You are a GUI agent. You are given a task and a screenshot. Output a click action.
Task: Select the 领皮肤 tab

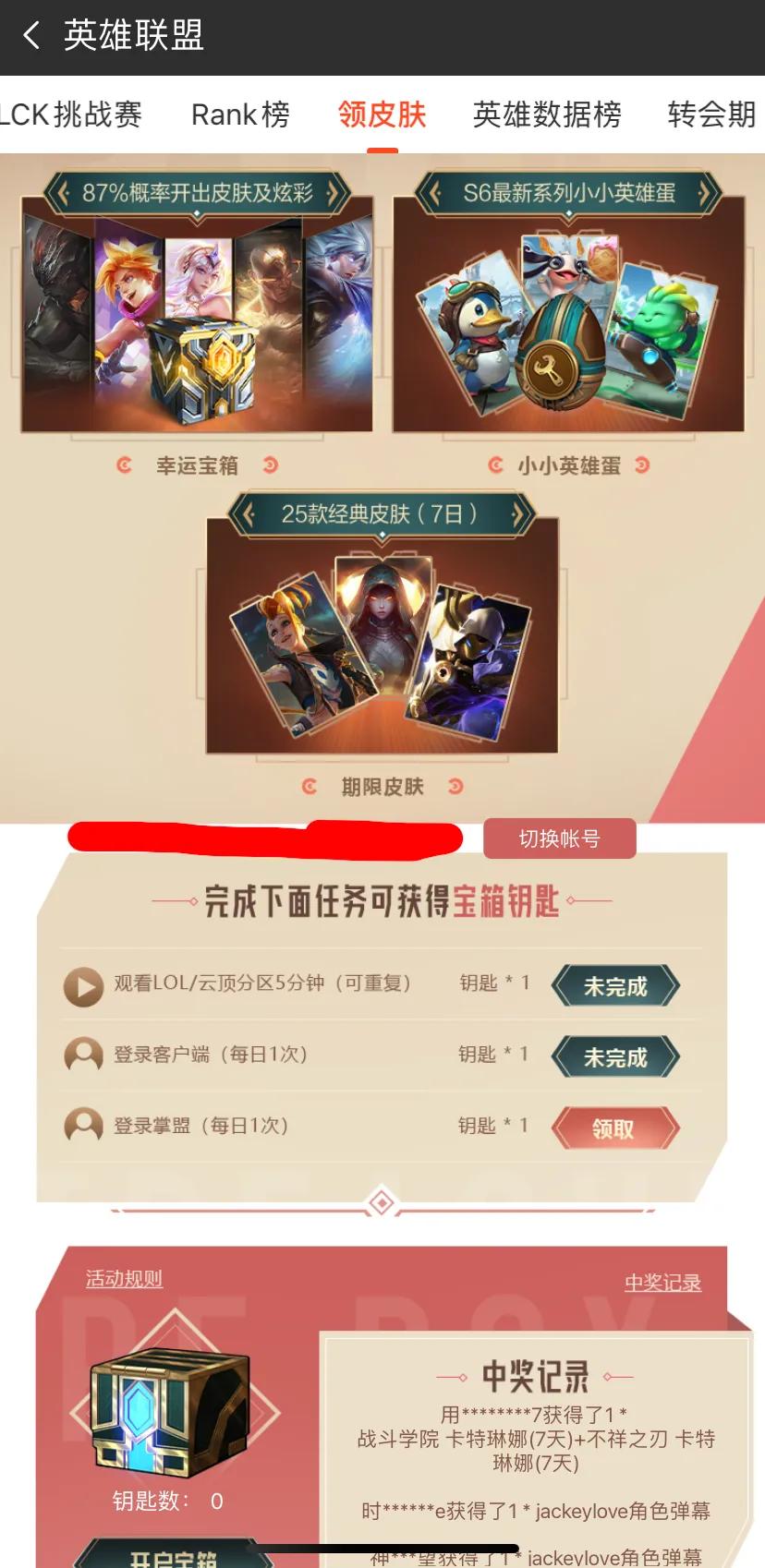pos(382,115)
